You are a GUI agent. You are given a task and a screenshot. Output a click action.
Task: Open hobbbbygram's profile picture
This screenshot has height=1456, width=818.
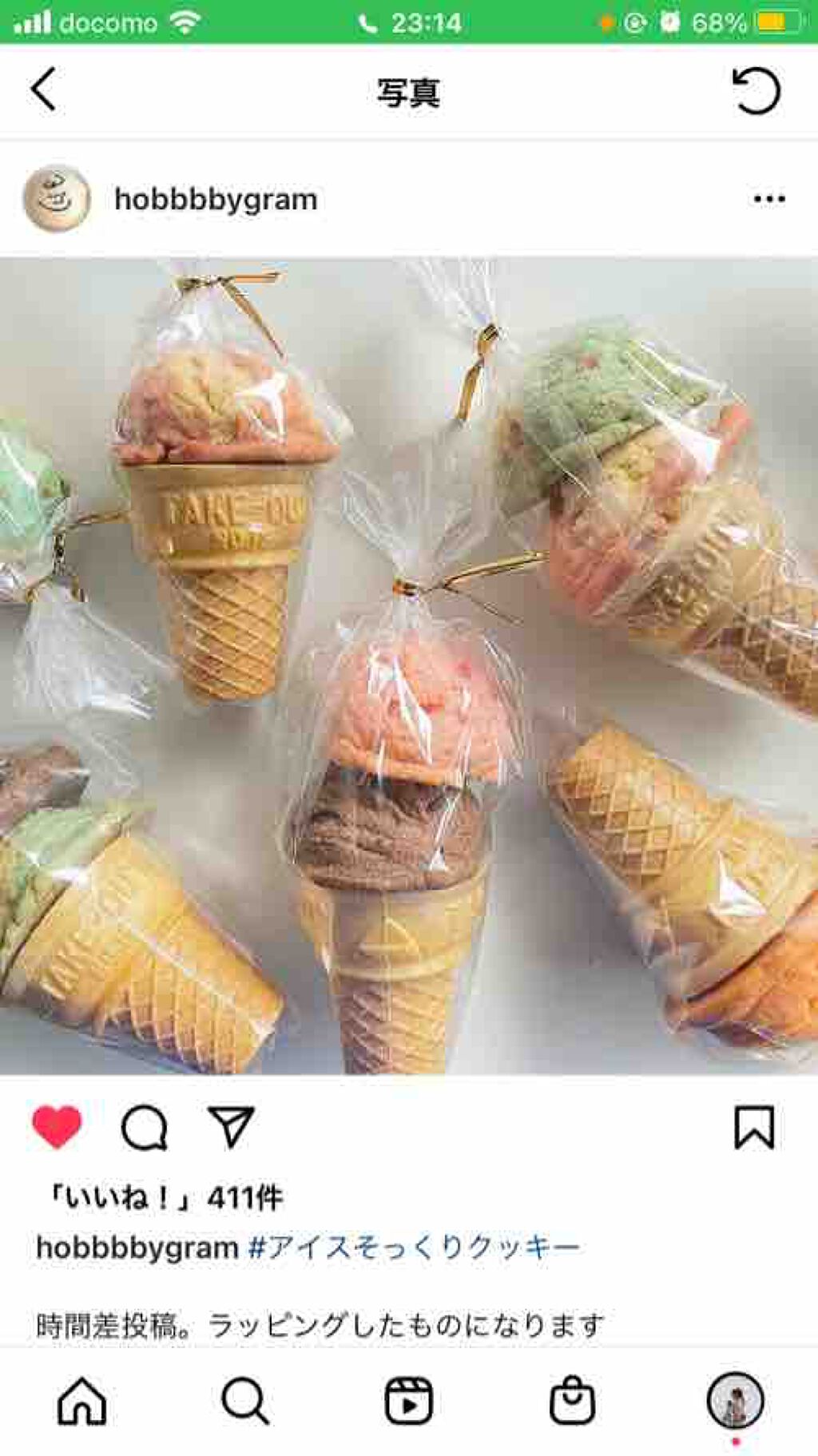[56, 199]
